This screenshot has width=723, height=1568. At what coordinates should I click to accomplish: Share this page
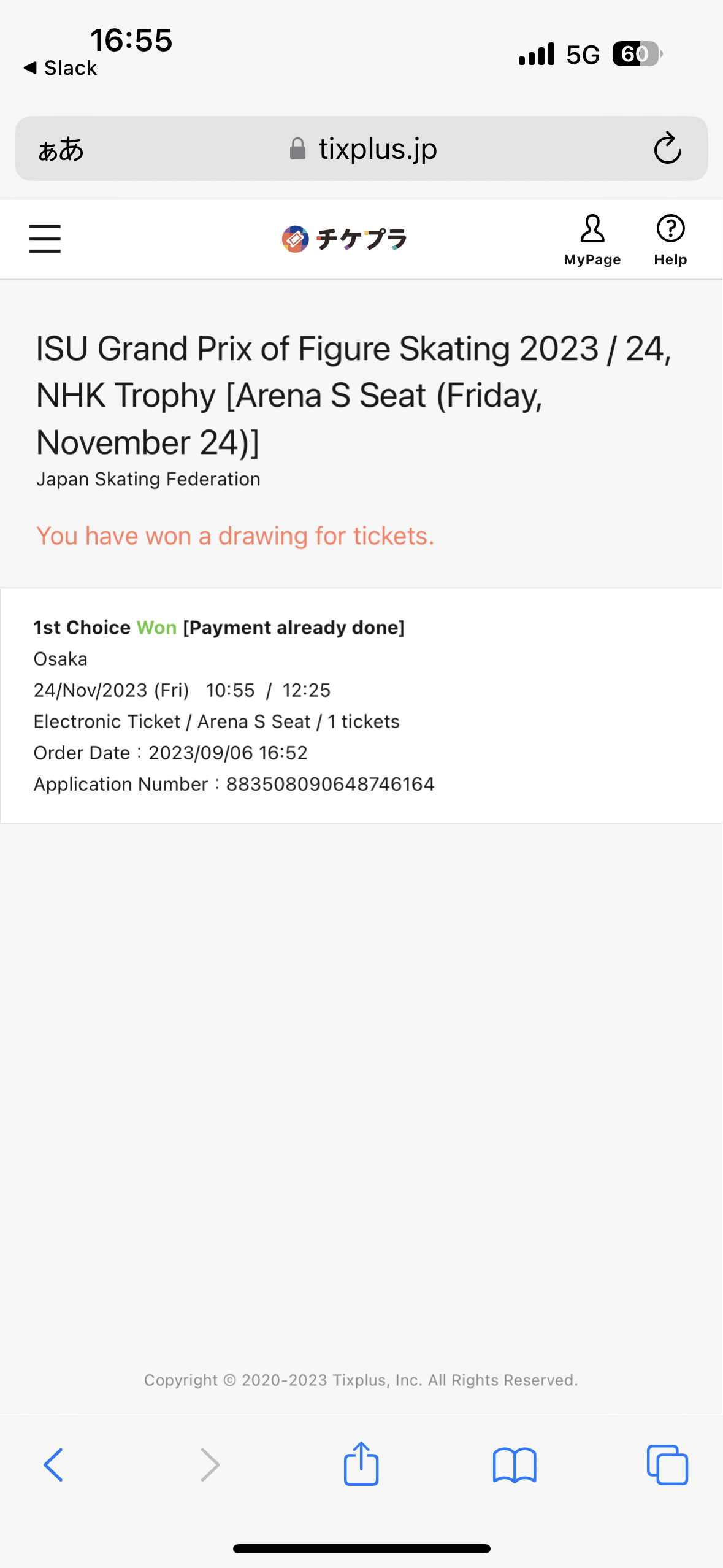(x=361, y=1465)
